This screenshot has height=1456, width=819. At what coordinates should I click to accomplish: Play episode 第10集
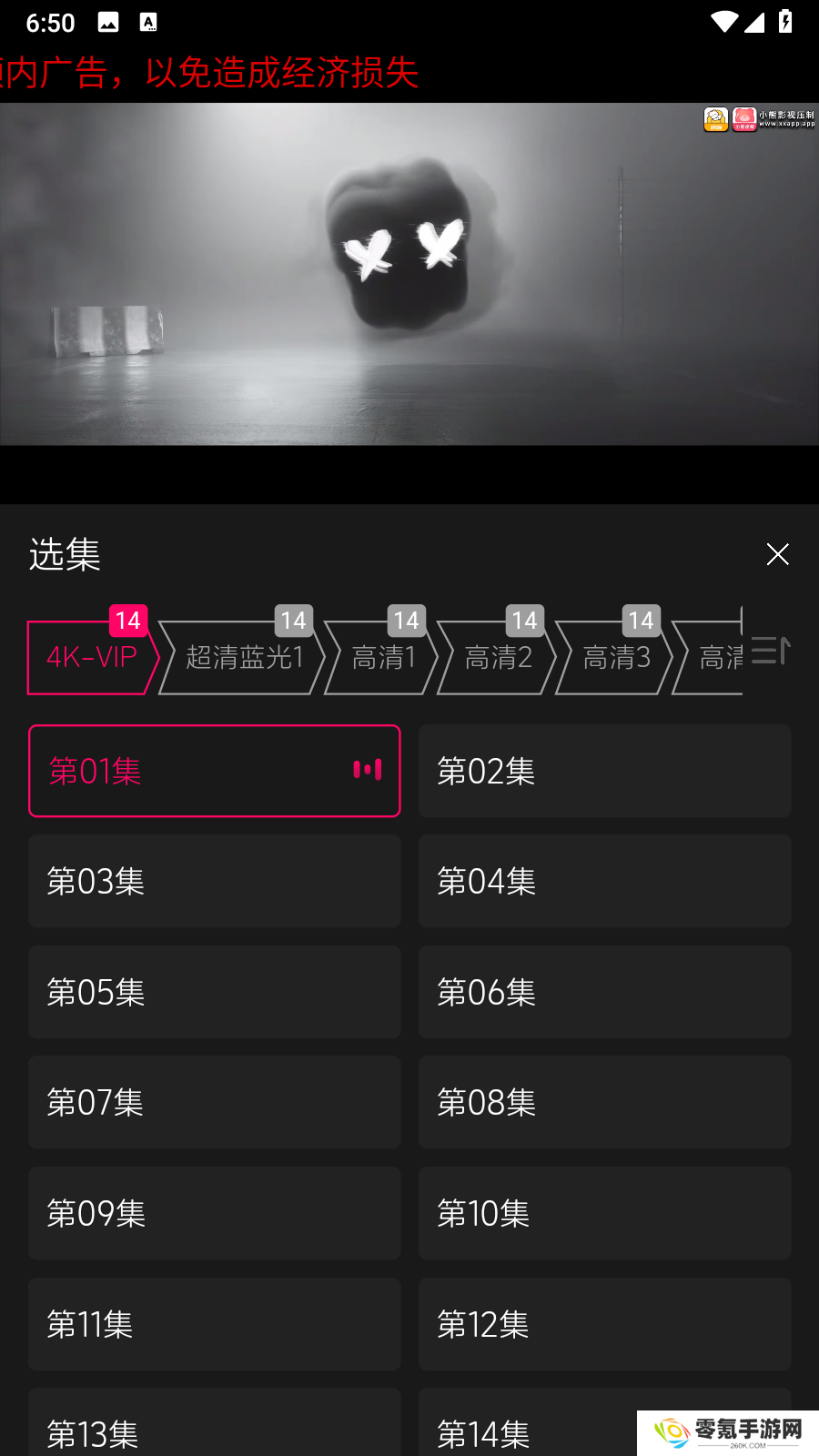click(x=604, y=1213)
